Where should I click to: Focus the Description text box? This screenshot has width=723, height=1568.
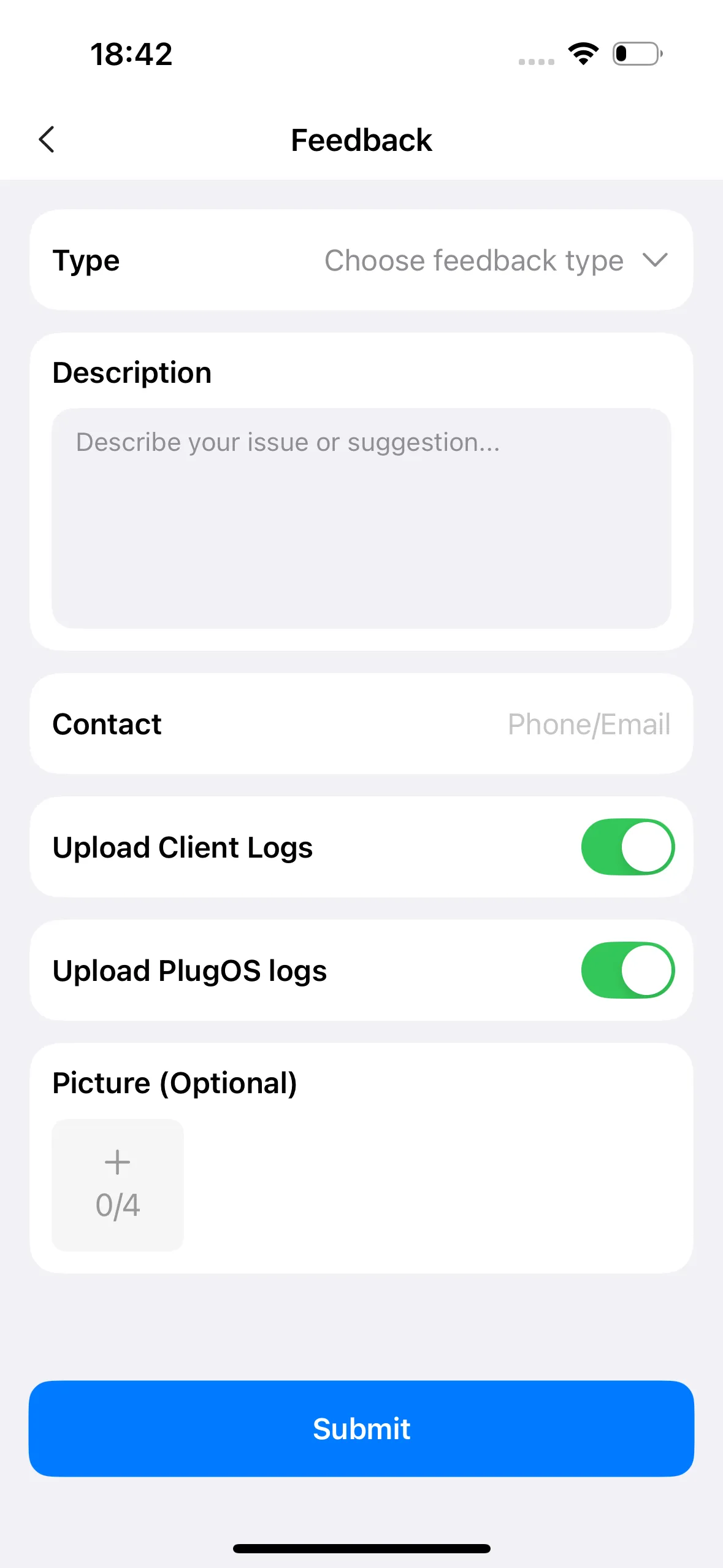tap(361, 518)
